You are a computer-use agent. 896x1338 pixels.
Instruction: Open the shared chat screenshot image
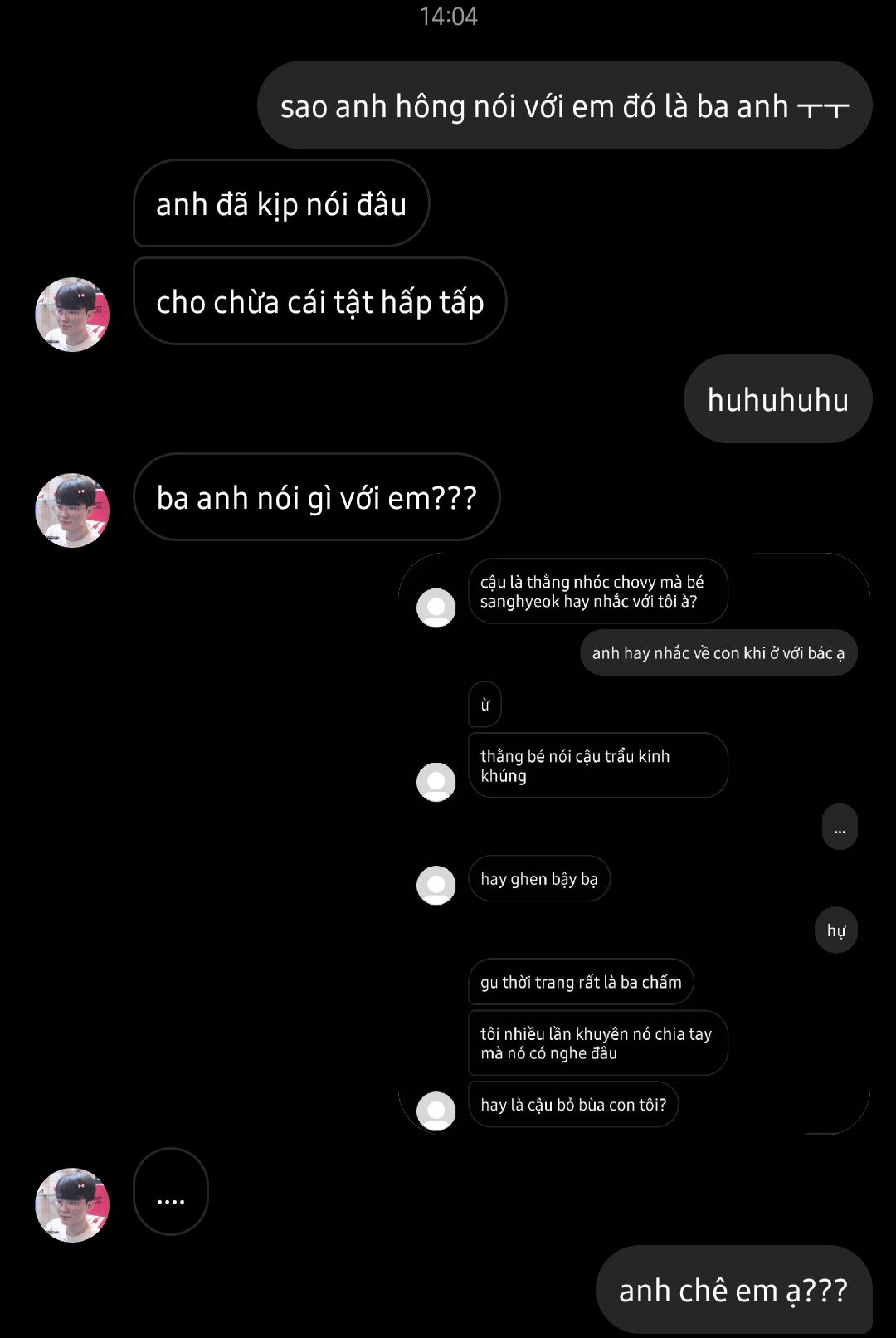click(634, 842)
